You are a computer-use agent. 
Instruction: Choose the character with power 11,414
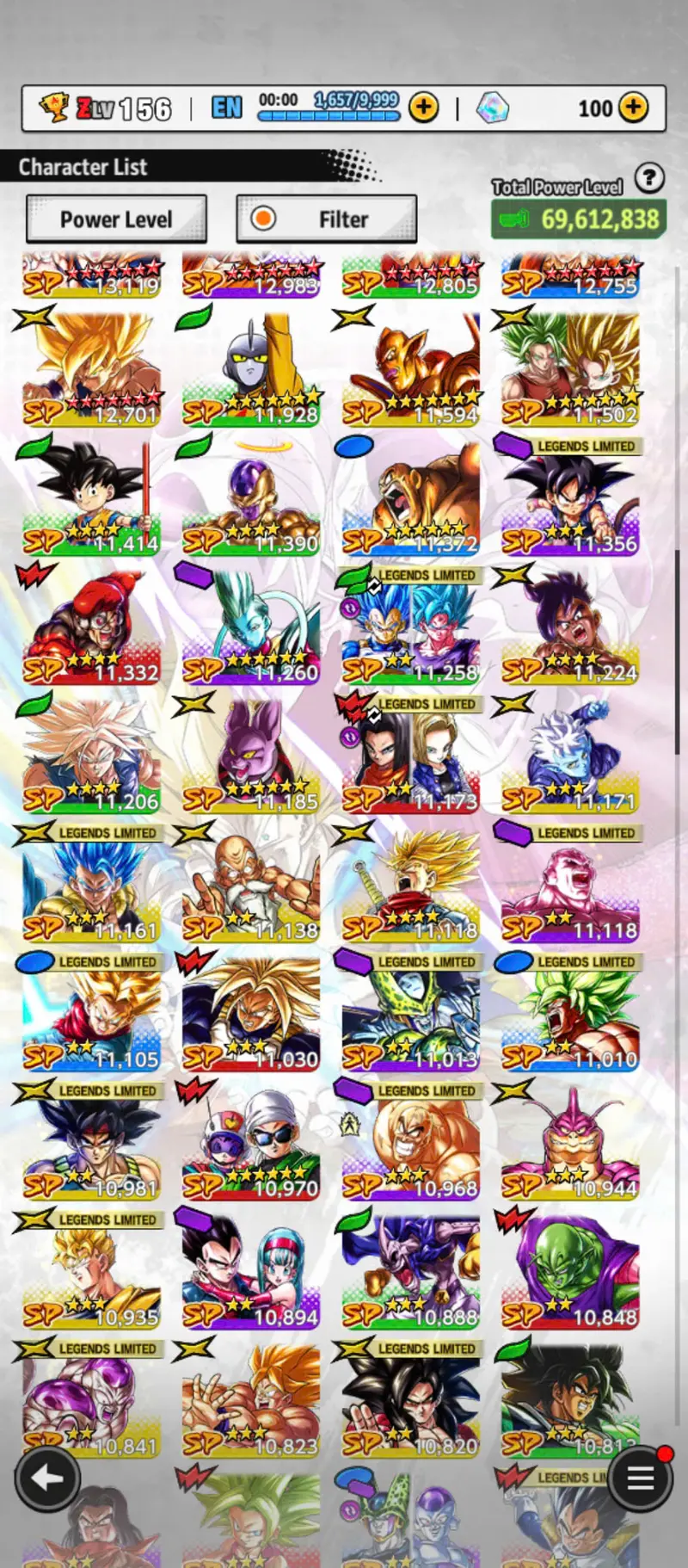pyautogui.click(x=91, y=499)
